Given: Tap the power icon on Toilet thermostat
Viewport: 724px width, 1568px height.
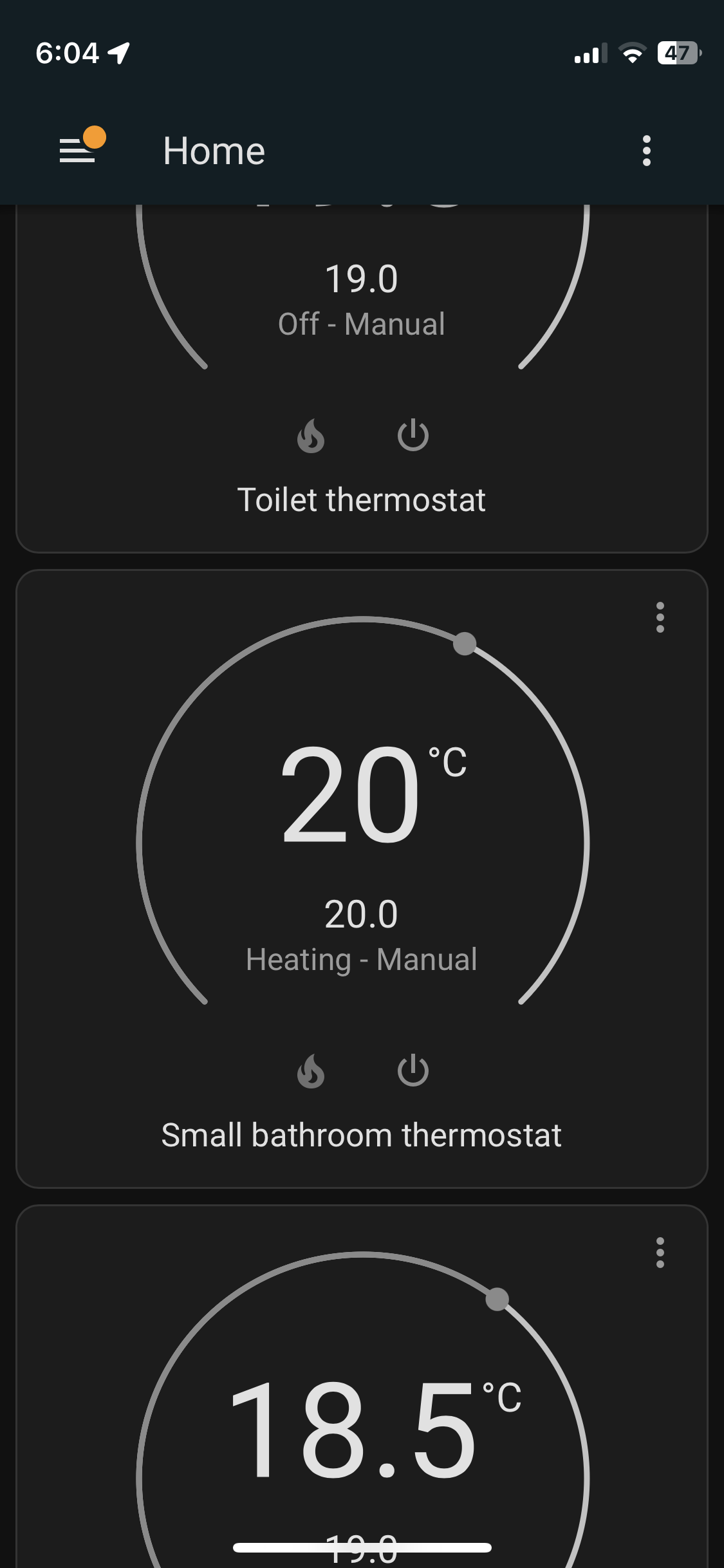Looking at the screenshot, I should point(413,434).
